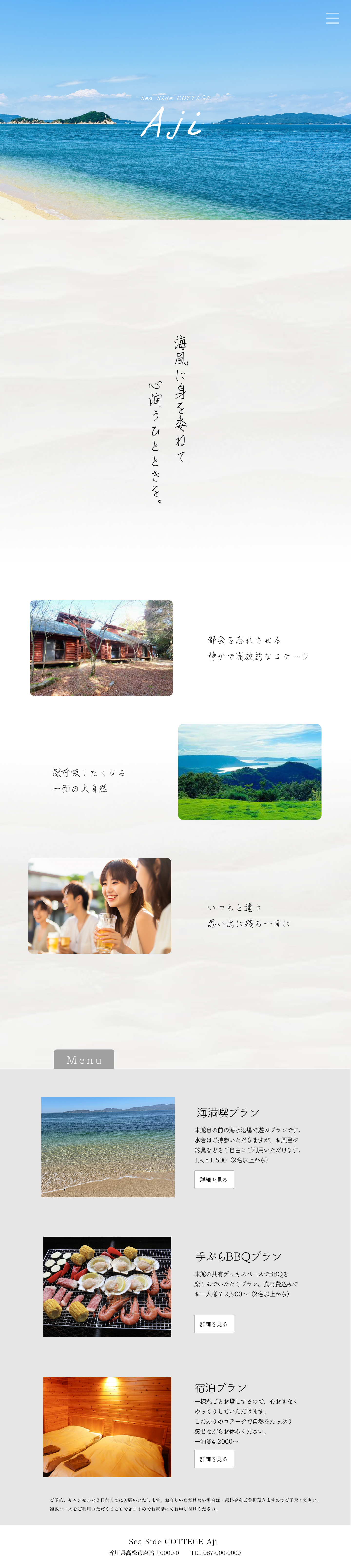
Task: View details of 海満喫プラン
Action: coord(214,1180)
